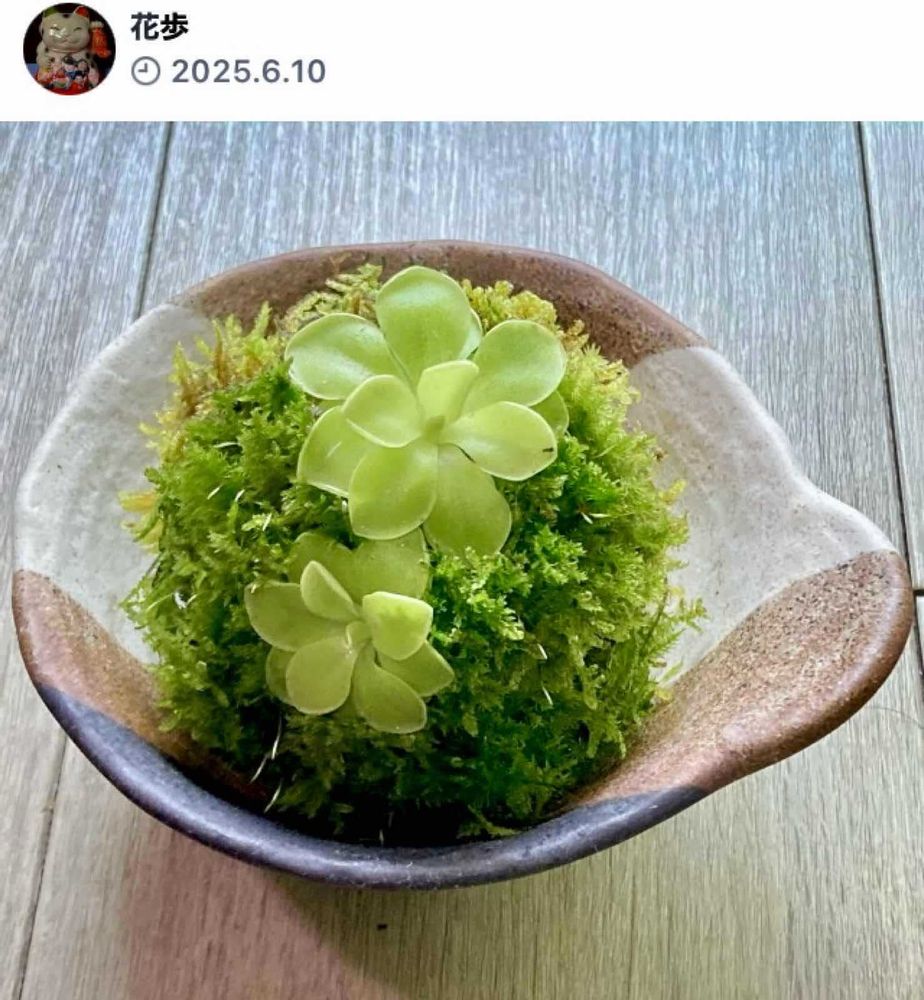Open 花歩's profile avatar

tap(69, 49)
